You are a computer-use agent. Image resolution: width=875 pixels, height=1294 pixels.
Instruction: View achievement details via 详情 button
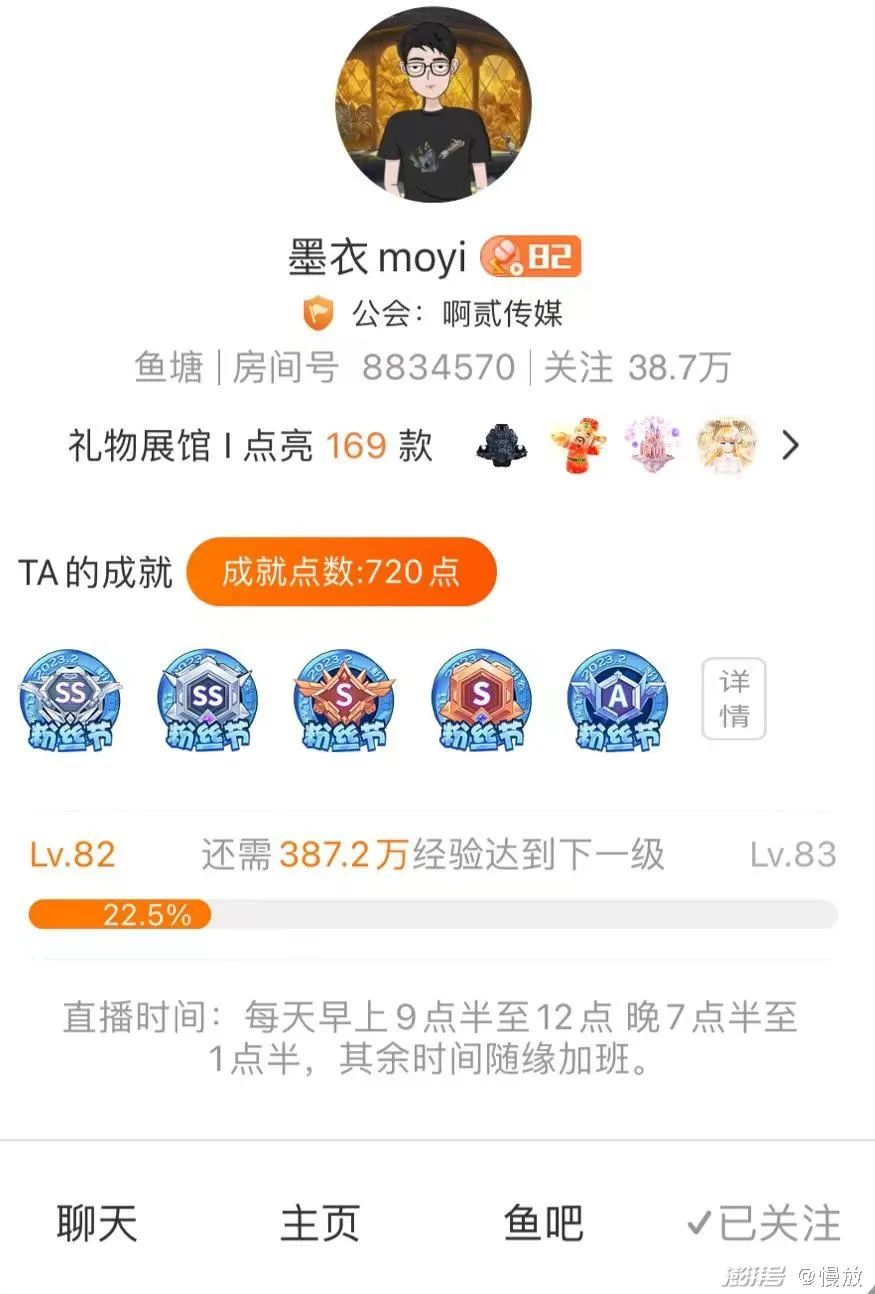734,699
